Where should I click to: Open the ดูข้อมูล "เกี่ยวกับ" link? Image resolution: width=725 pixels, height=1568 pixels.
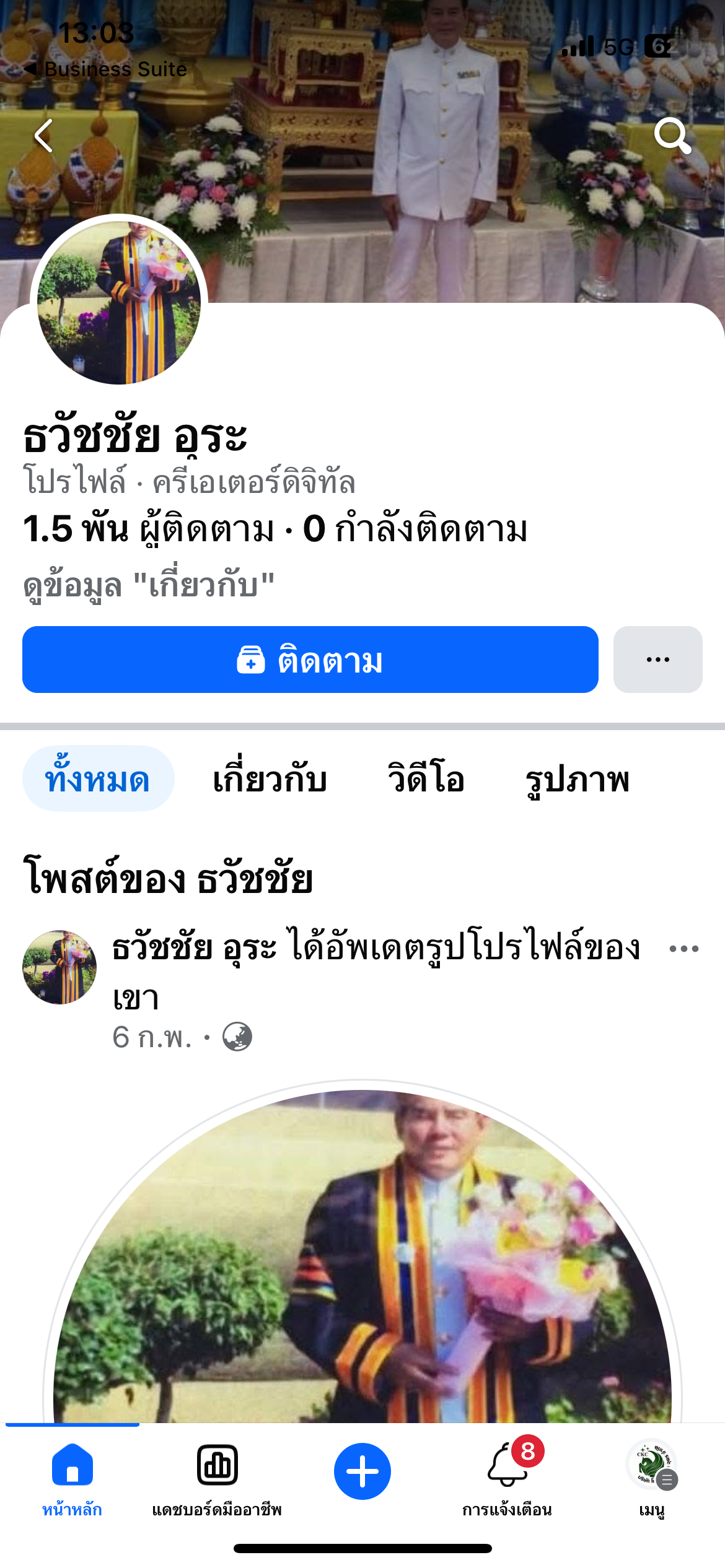pyautogui.click(x=149, y=585)
